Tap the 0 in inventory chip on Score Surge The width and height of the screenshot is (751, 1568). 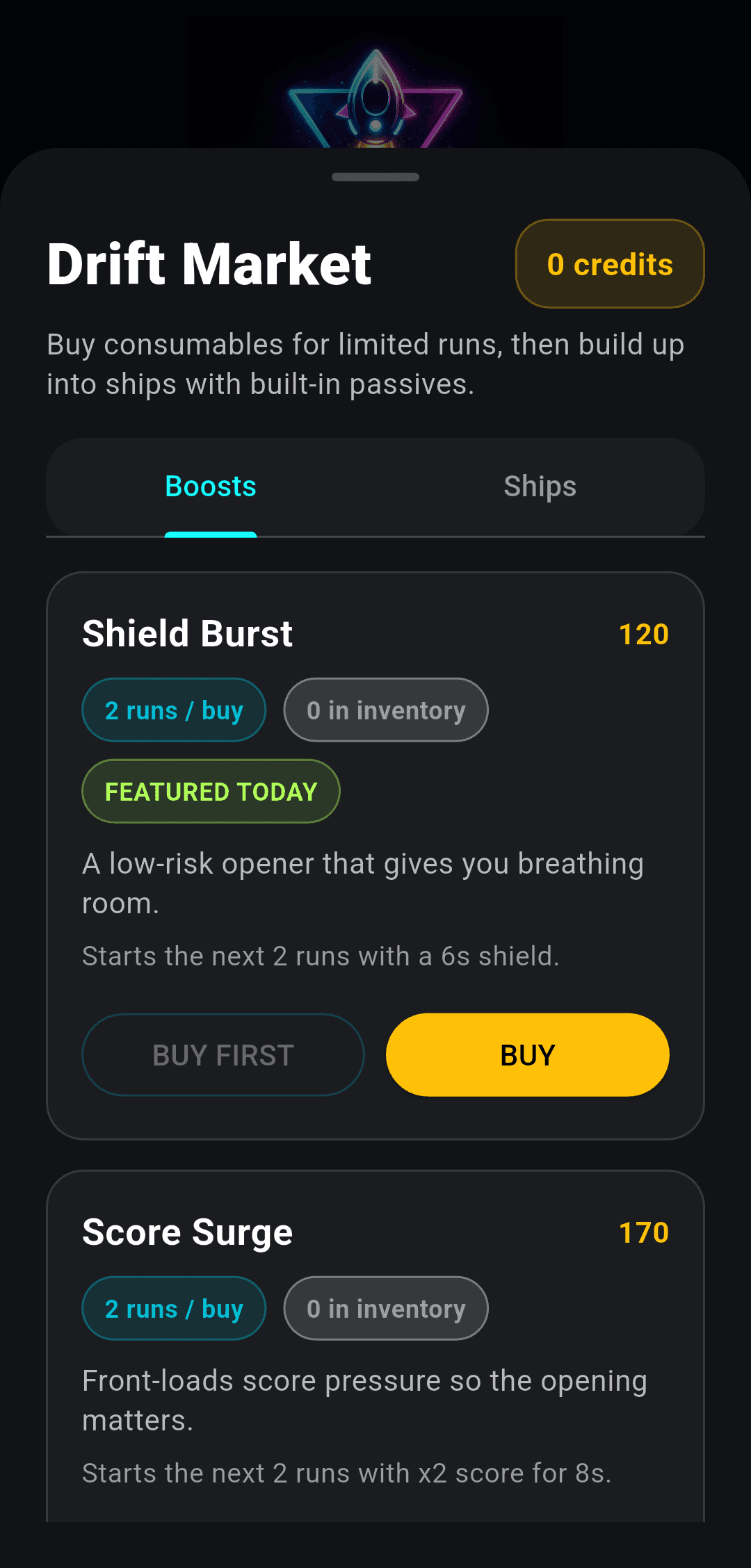coord(385,1307)
